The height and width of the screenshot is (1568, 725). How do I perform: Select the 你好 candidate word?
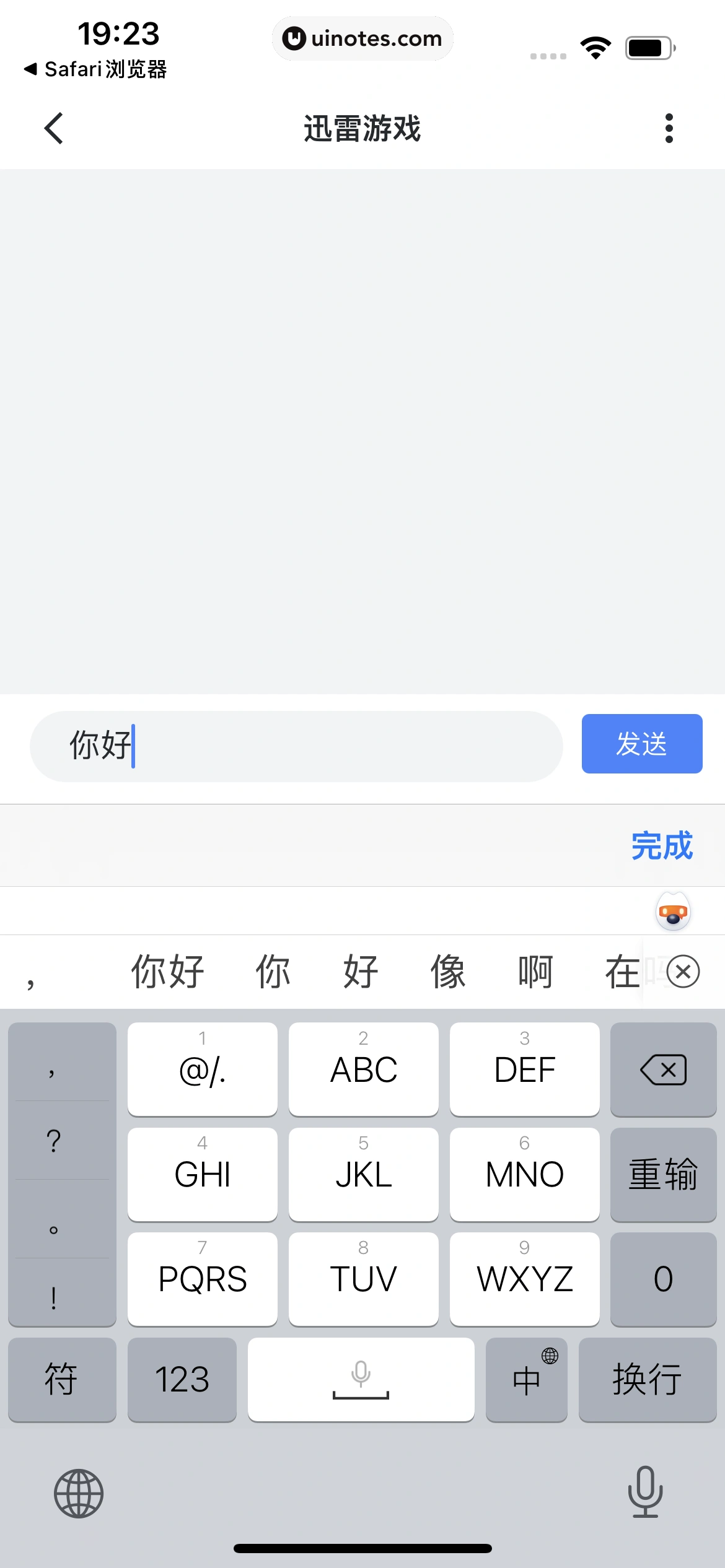coord(167,971)
